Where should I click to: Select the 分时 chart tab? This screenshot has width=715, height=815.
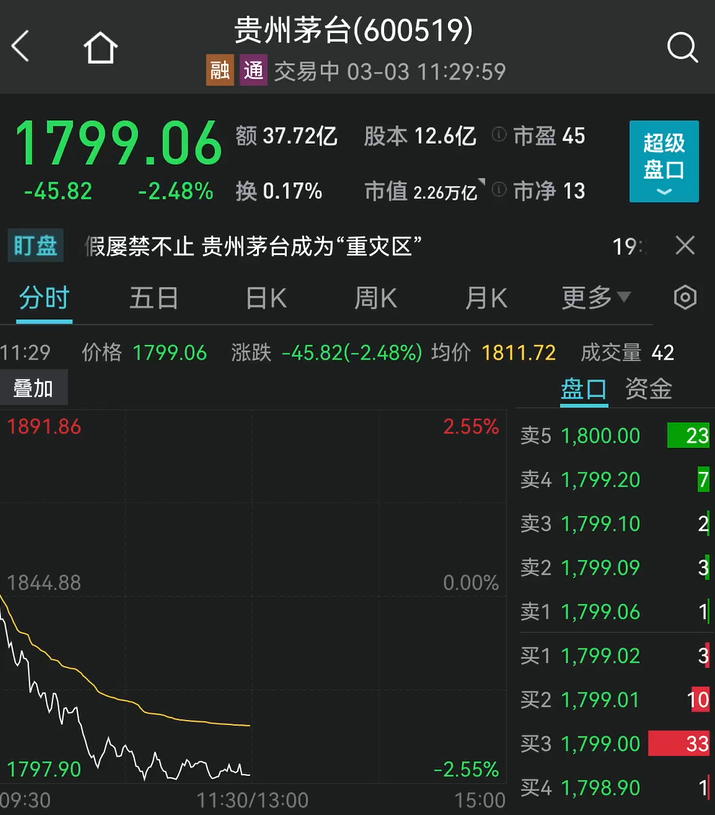(44, 298)
